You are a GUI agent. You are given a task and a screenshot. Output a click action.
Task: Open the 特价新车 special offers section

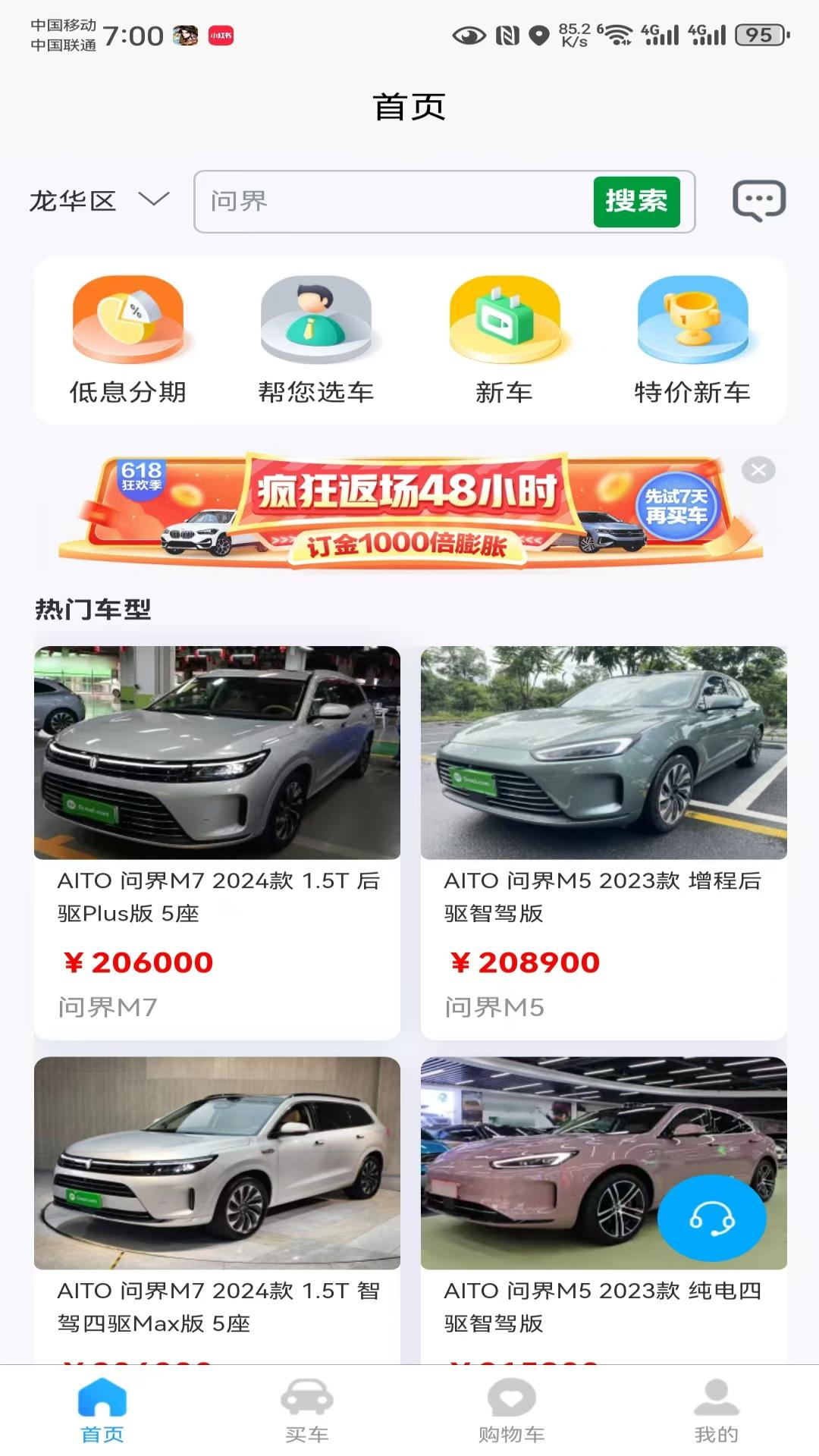pos(692,337)
